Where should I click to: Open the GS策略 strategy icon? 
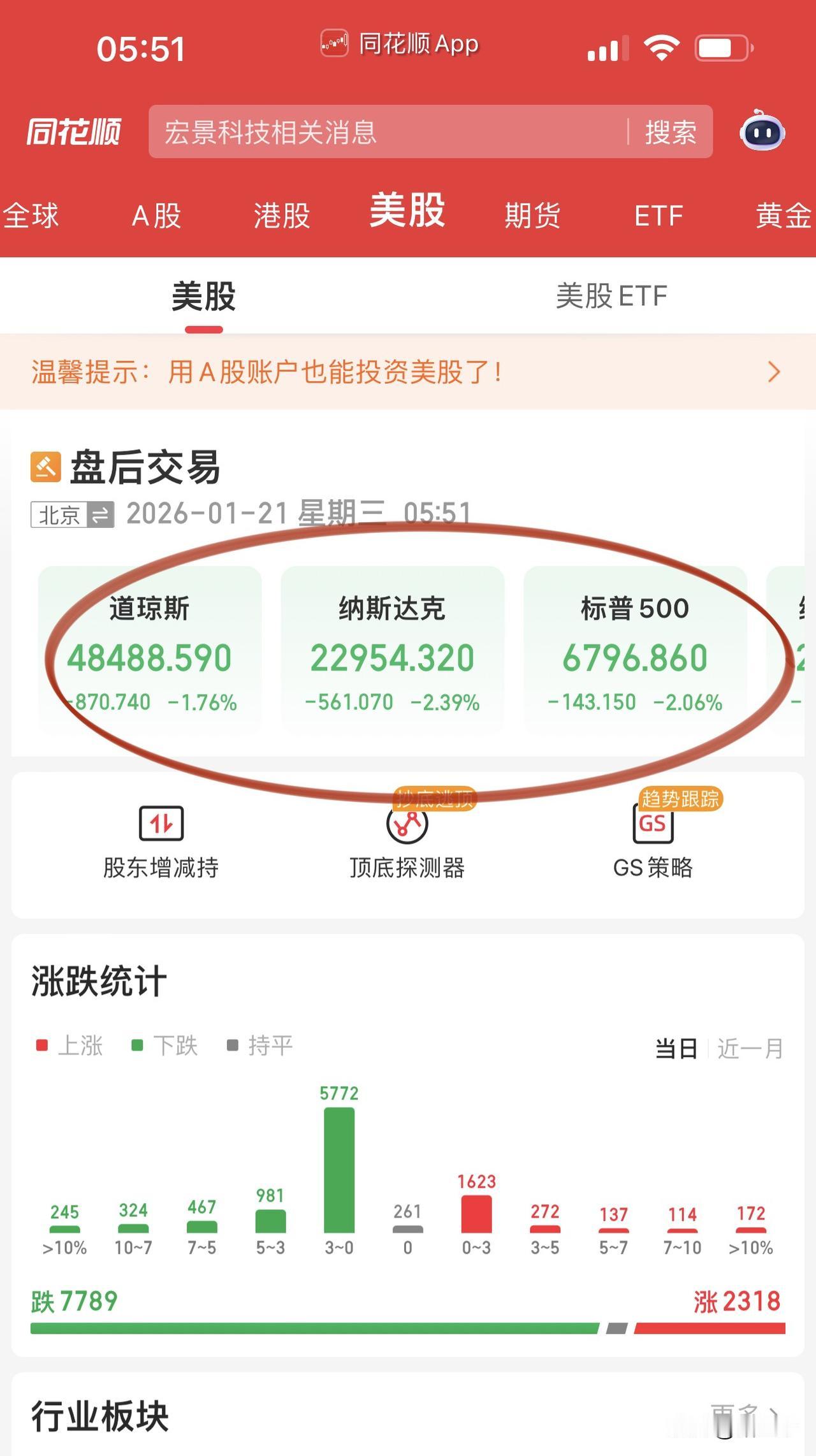click(x=652, y=826)
